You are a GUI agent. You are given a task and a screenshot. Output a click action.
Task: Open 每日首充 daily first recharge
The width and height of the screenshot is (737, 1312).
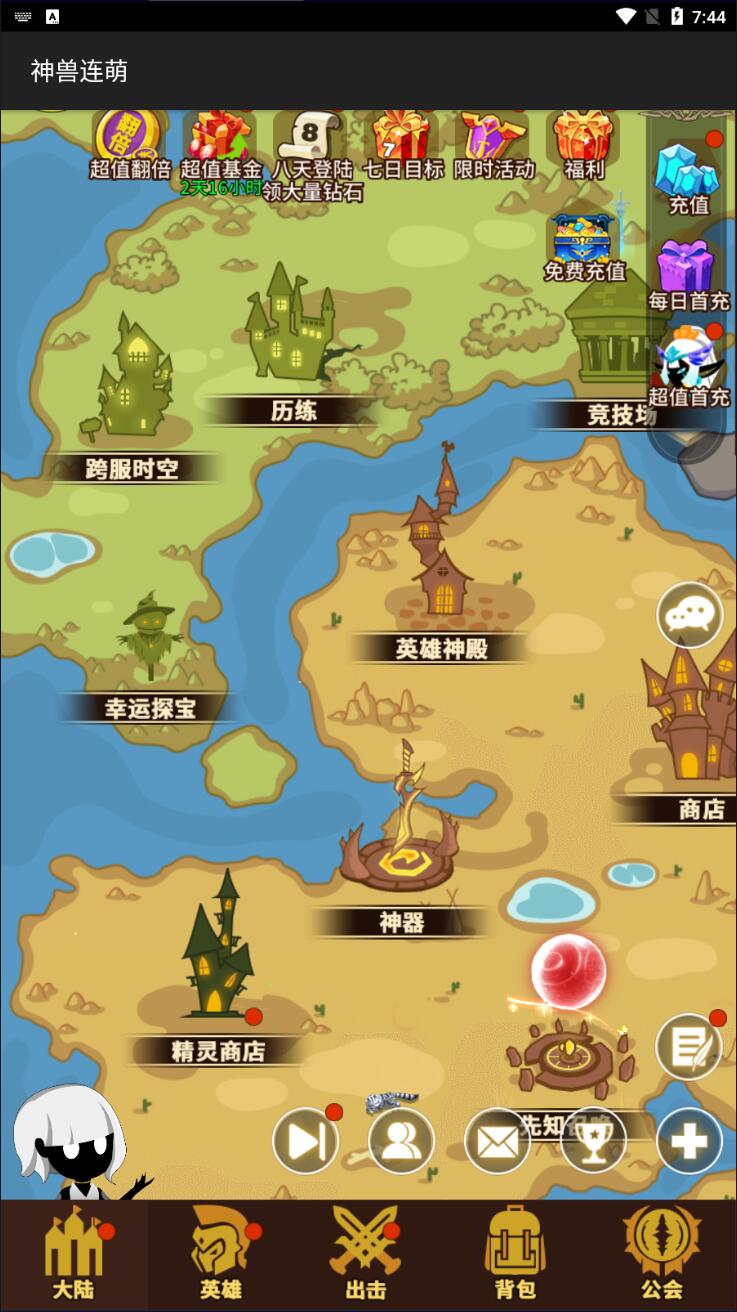pos(688,270)
